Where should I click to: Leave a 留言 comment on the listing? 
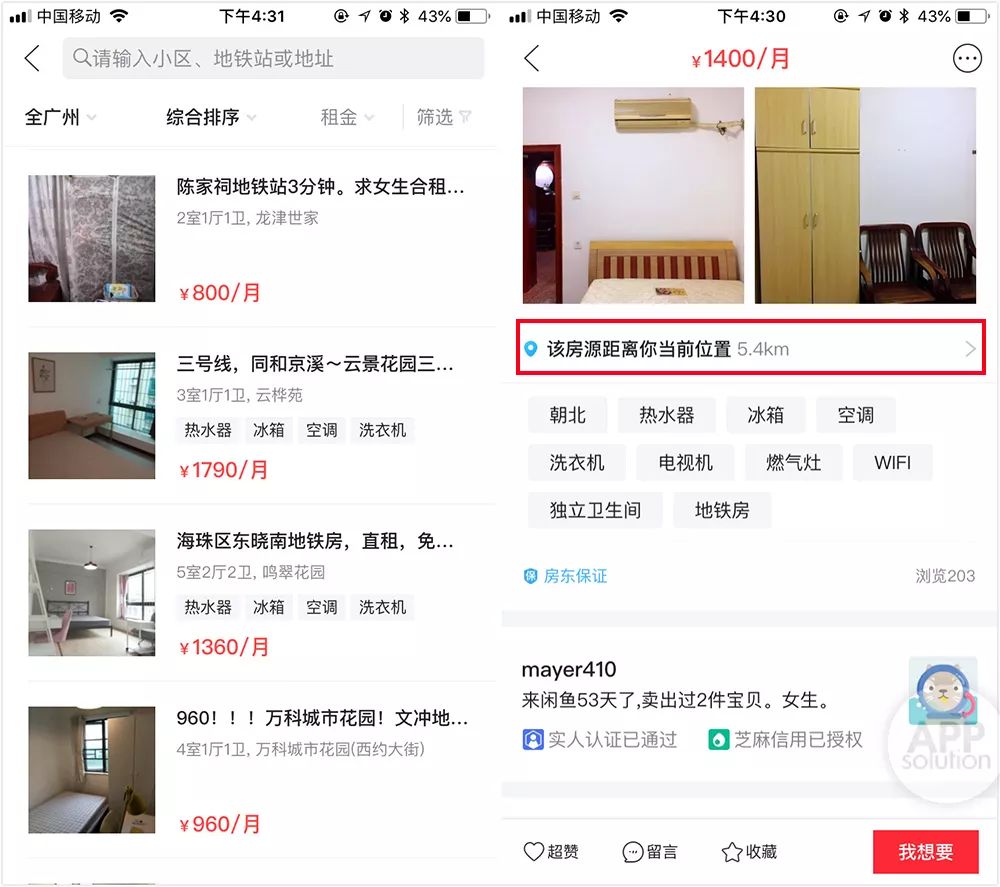point(650,852)
